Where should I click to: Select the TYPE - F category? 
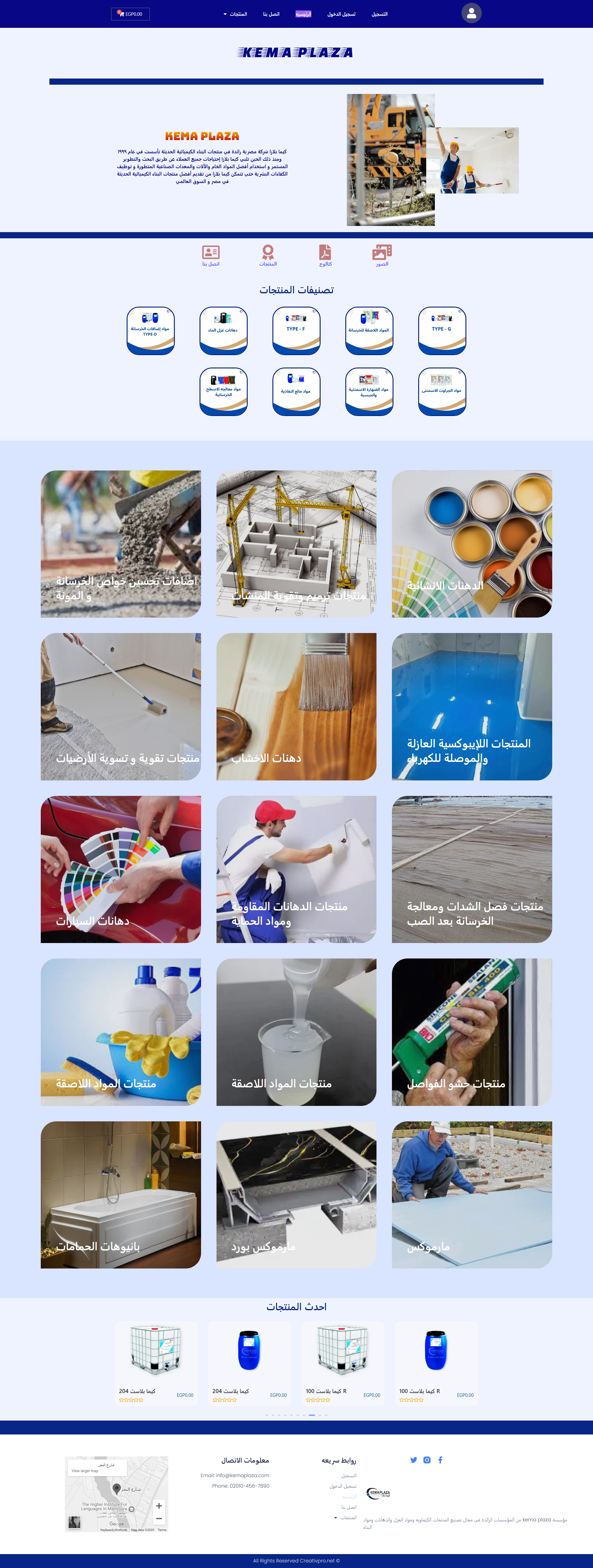pos(296,330)
